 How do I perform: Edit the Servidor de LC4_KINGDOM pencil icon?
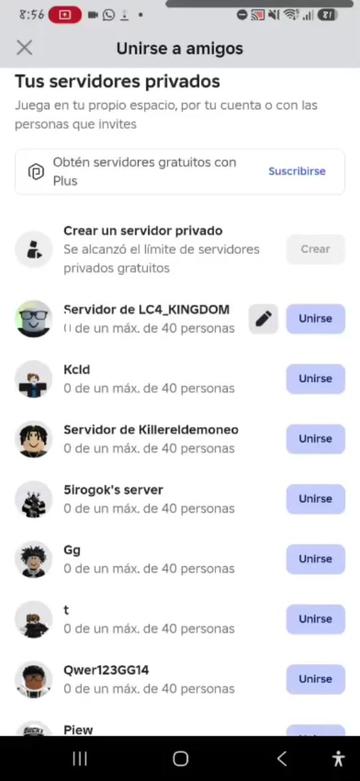[x=263, y=319]
